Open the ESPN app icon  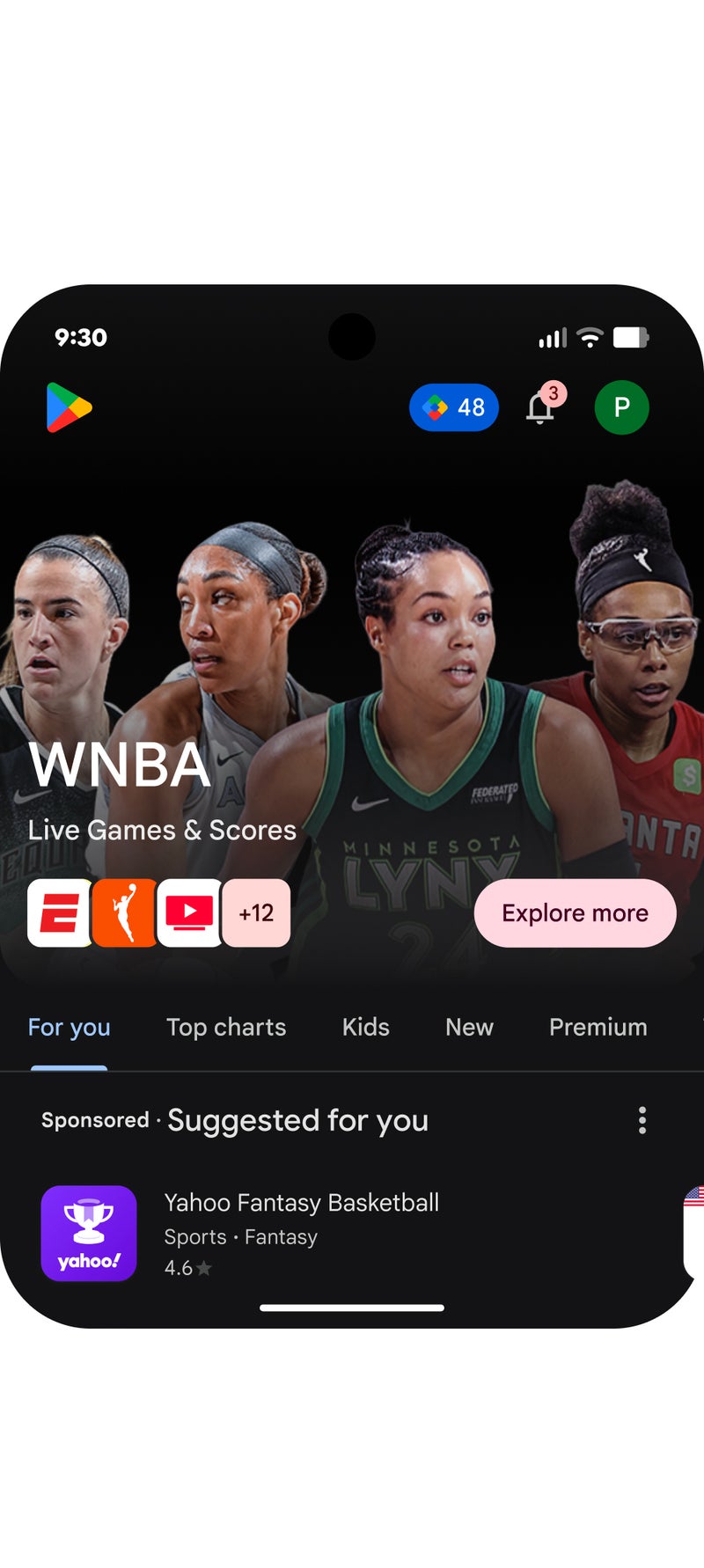pyautogui.click(x=59, y=913)
